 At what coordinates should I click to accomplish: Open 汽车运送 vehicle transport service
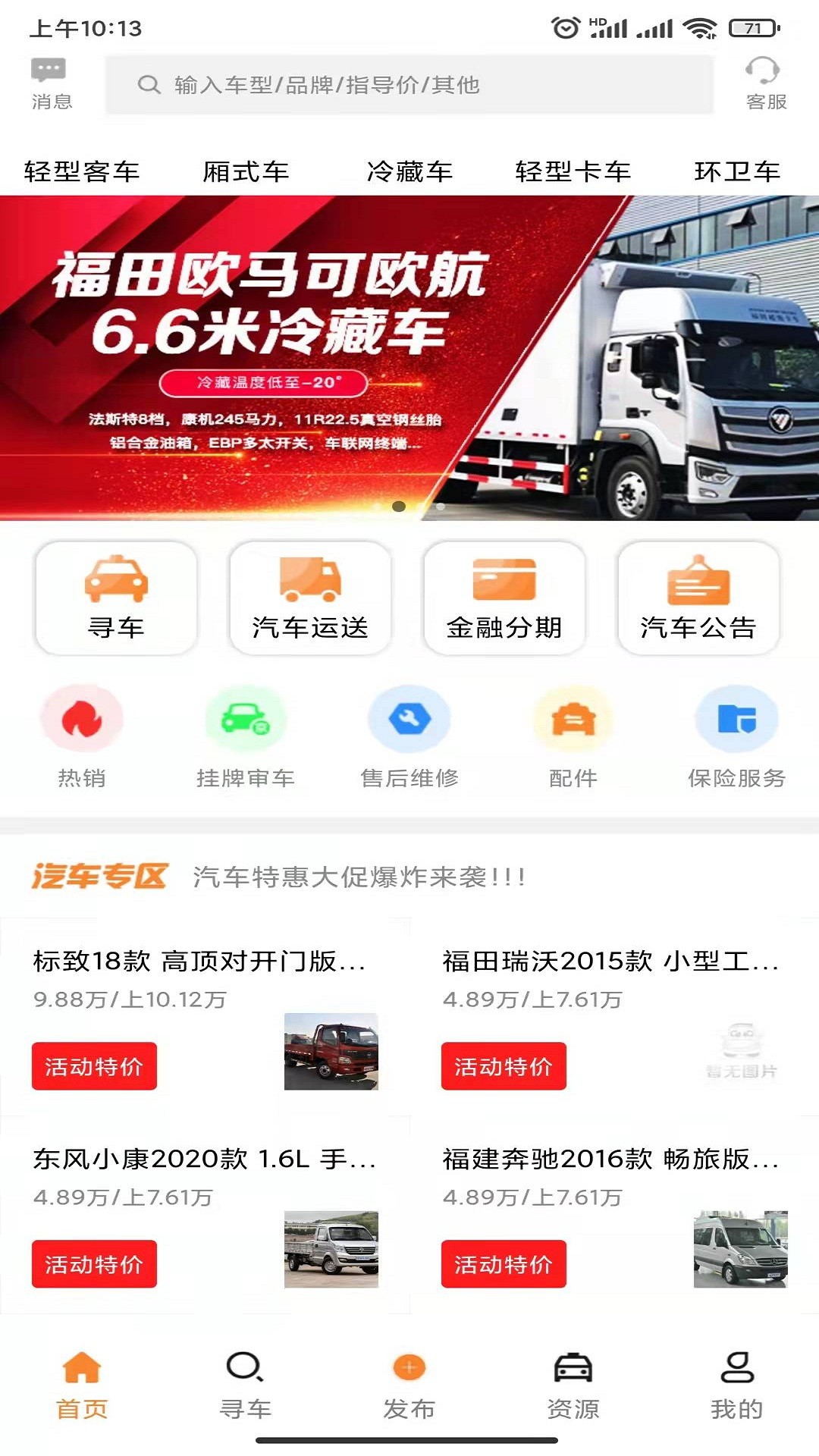310,599
